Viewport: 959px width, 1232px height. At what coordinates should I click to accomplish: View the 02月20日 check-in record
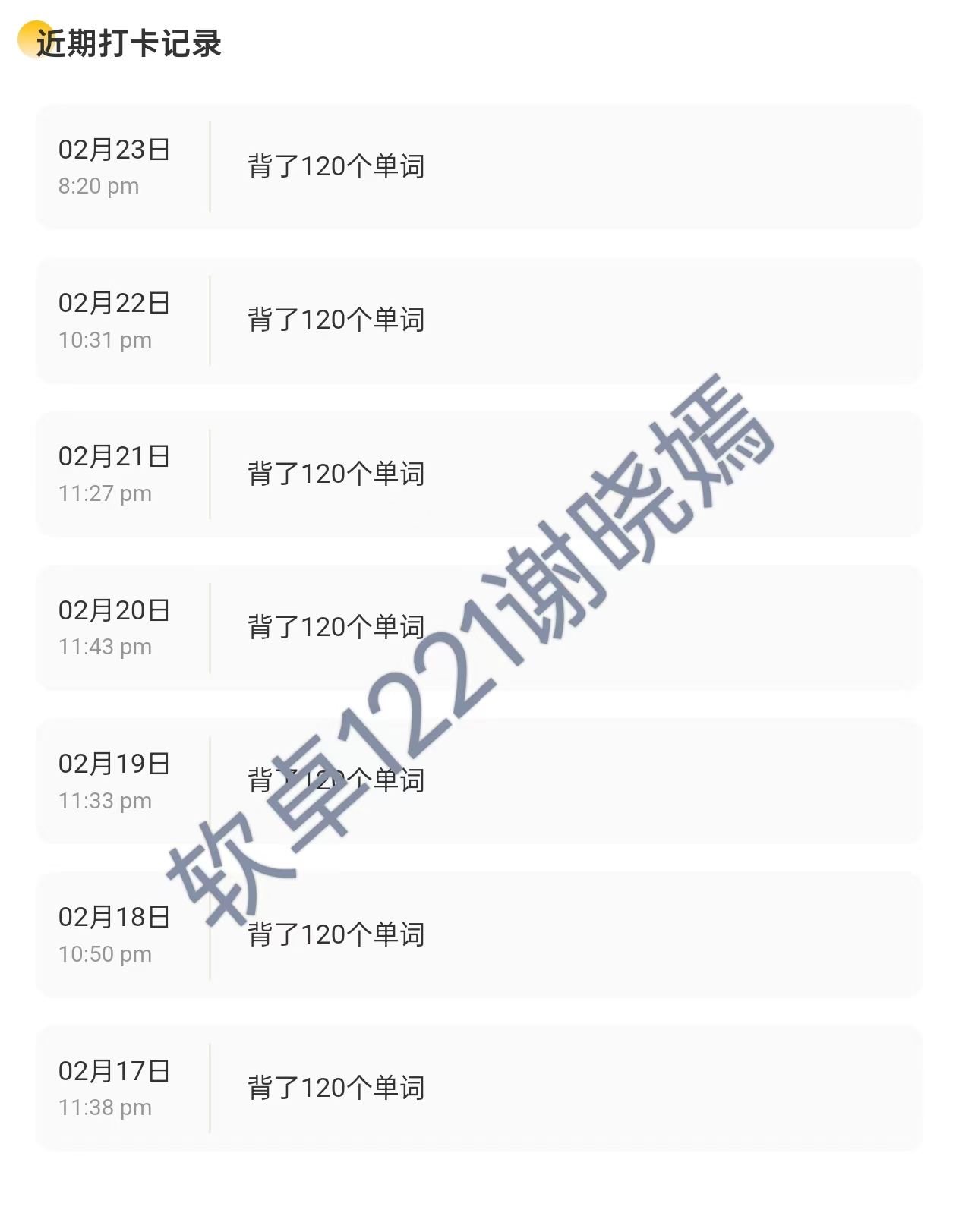(x=479, y=628)
